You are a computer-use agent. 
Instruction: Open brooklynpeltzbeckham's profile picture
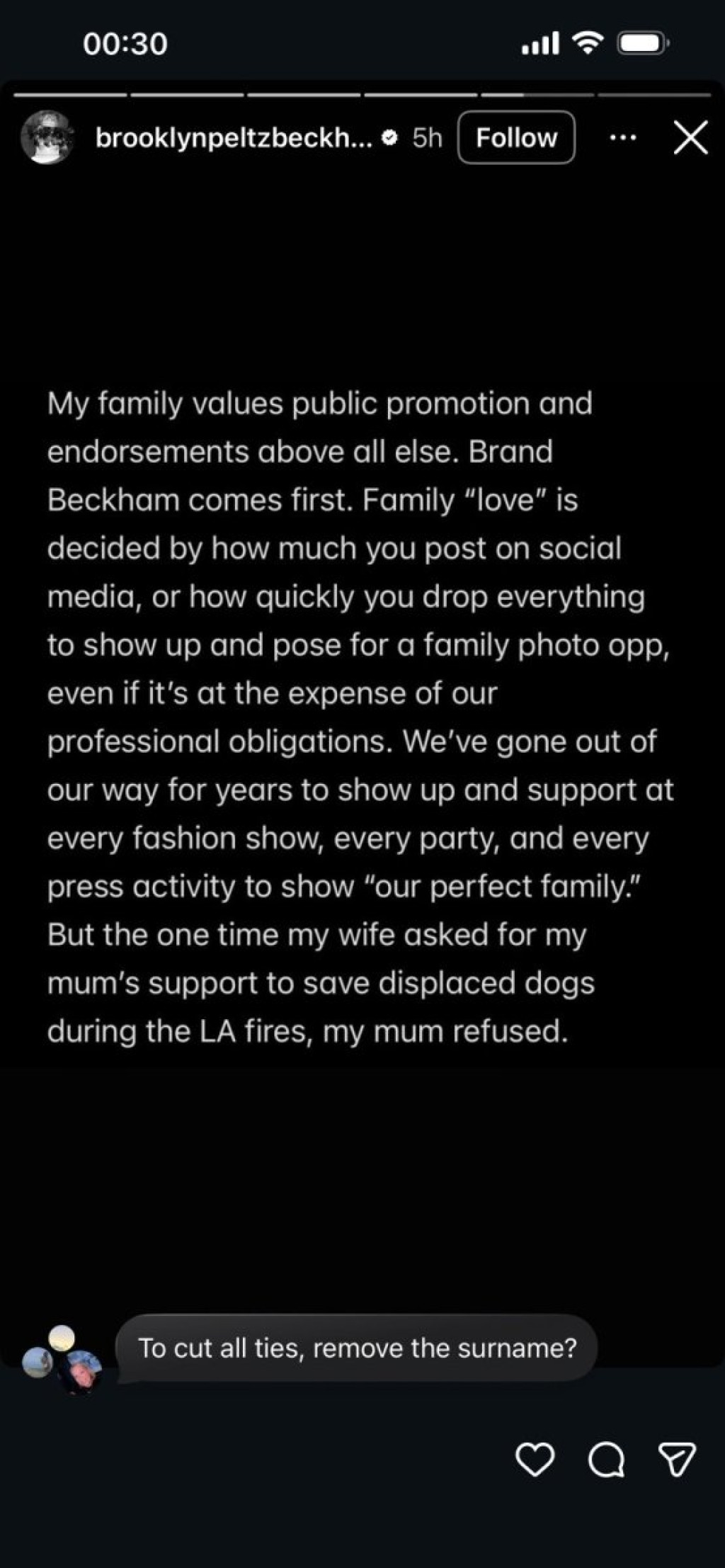[x=47, y=137]
